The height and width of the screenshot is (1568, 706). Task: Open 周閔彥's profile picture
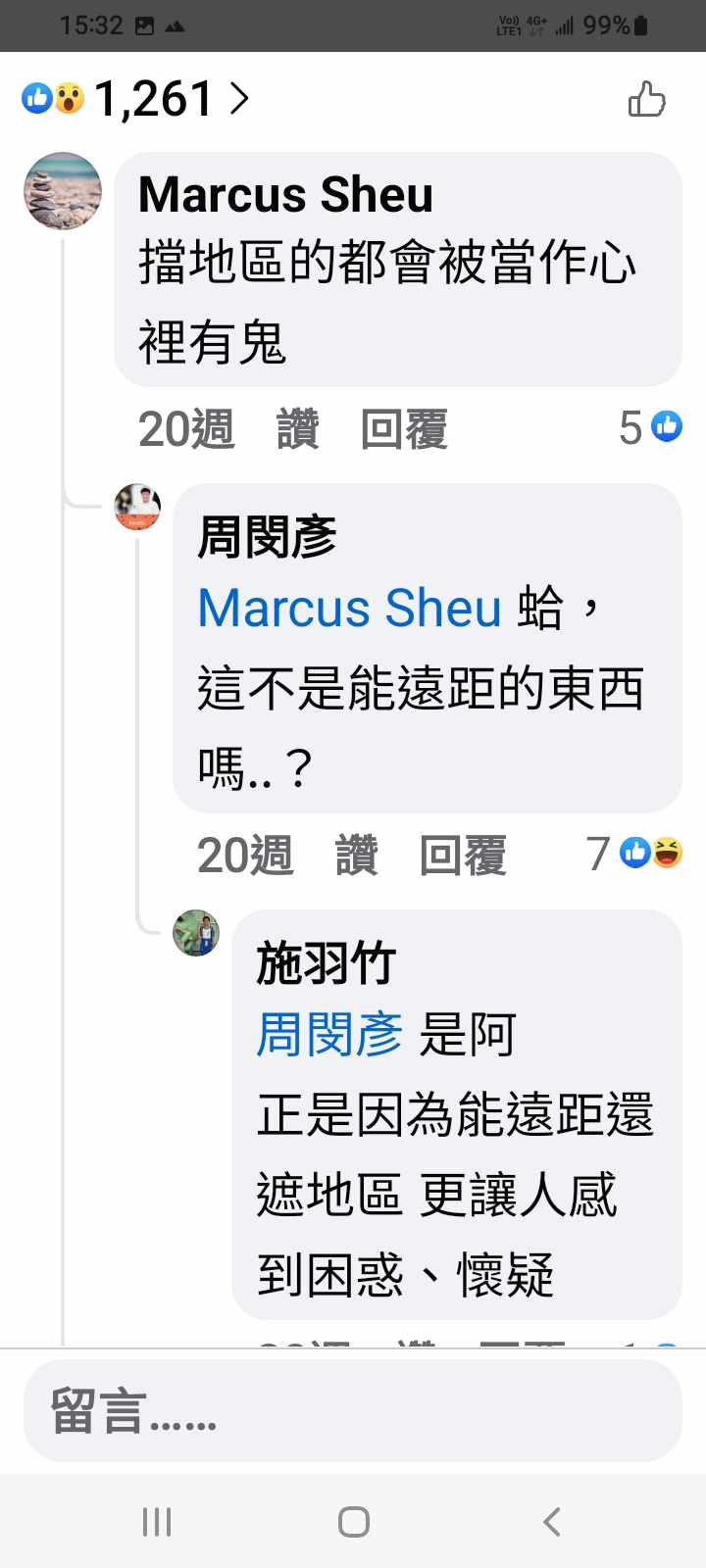137,507
